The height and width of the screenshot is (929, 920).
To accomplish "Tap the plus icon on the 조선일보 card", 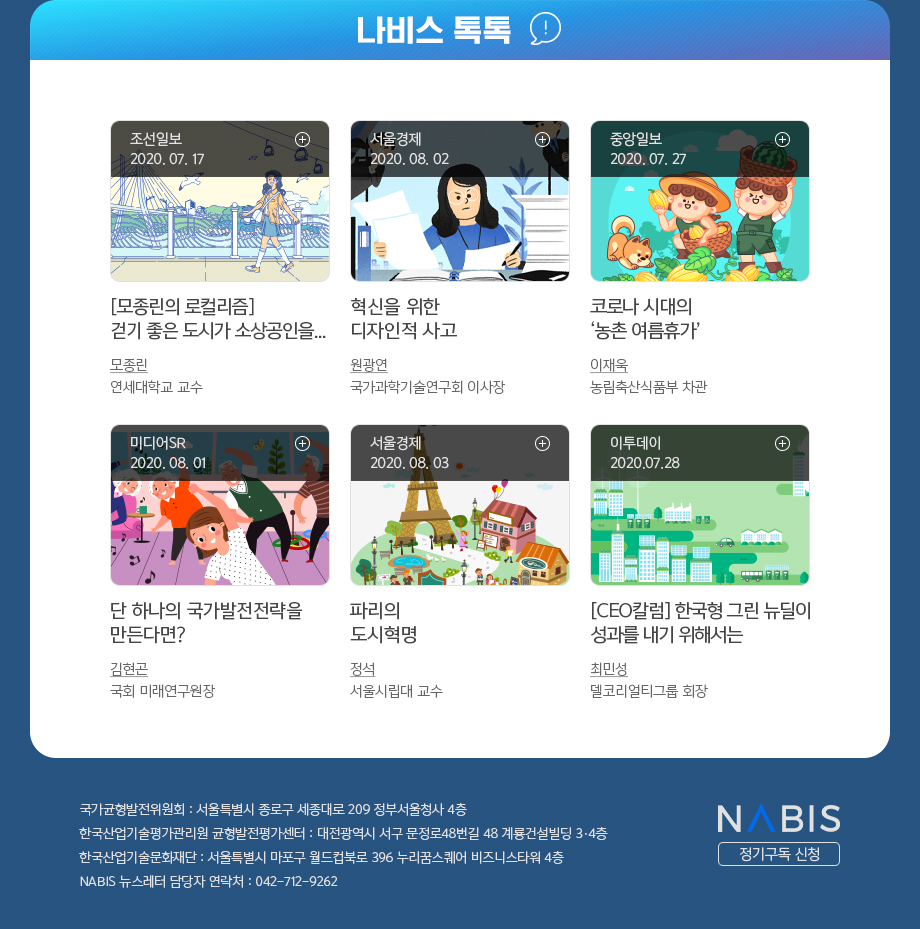I will (302, 139).
